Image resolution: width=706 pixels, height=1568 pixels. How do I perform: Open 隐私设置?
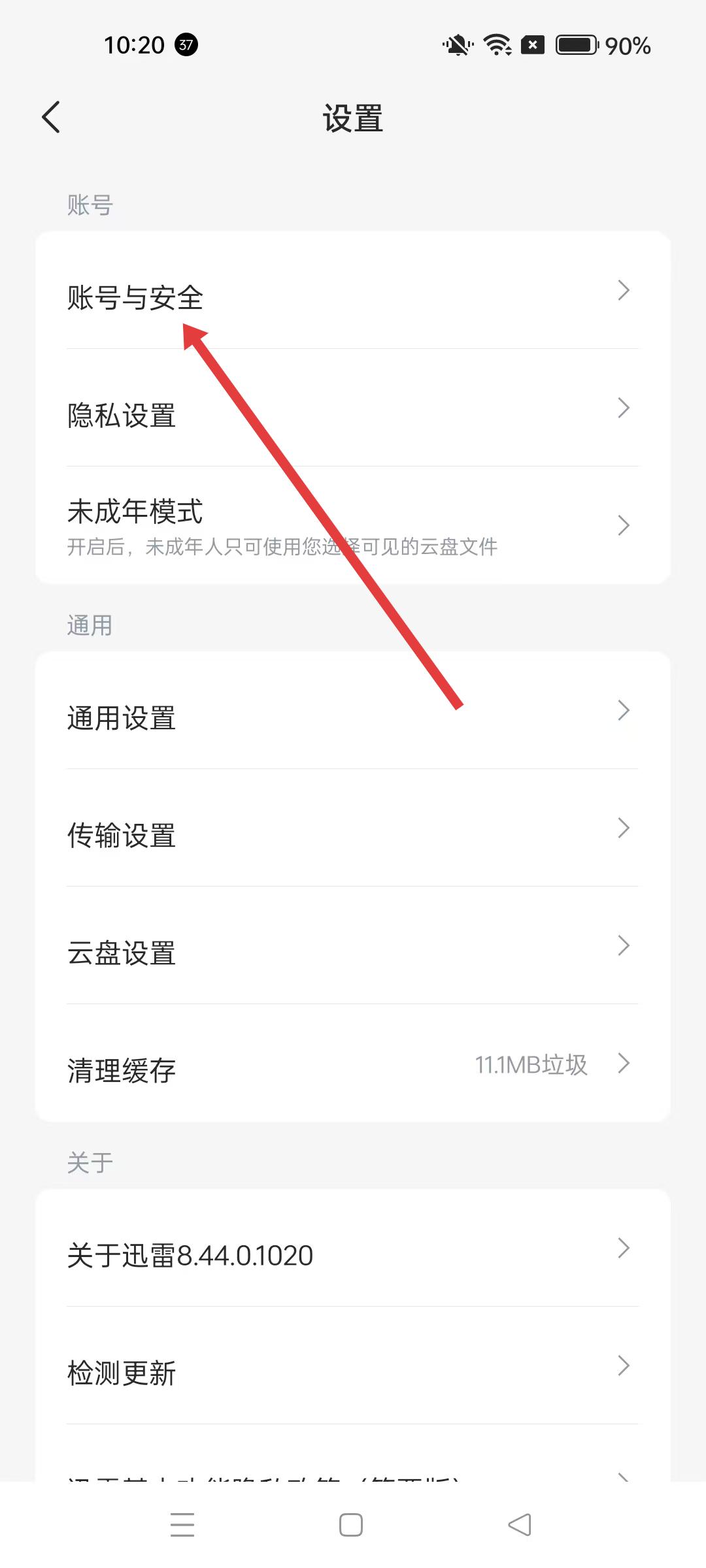[353, 409]
